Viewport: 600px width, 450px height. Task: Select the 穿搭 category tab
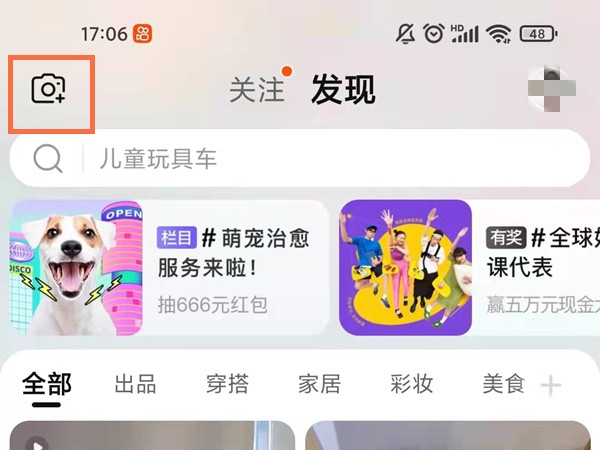228,384
